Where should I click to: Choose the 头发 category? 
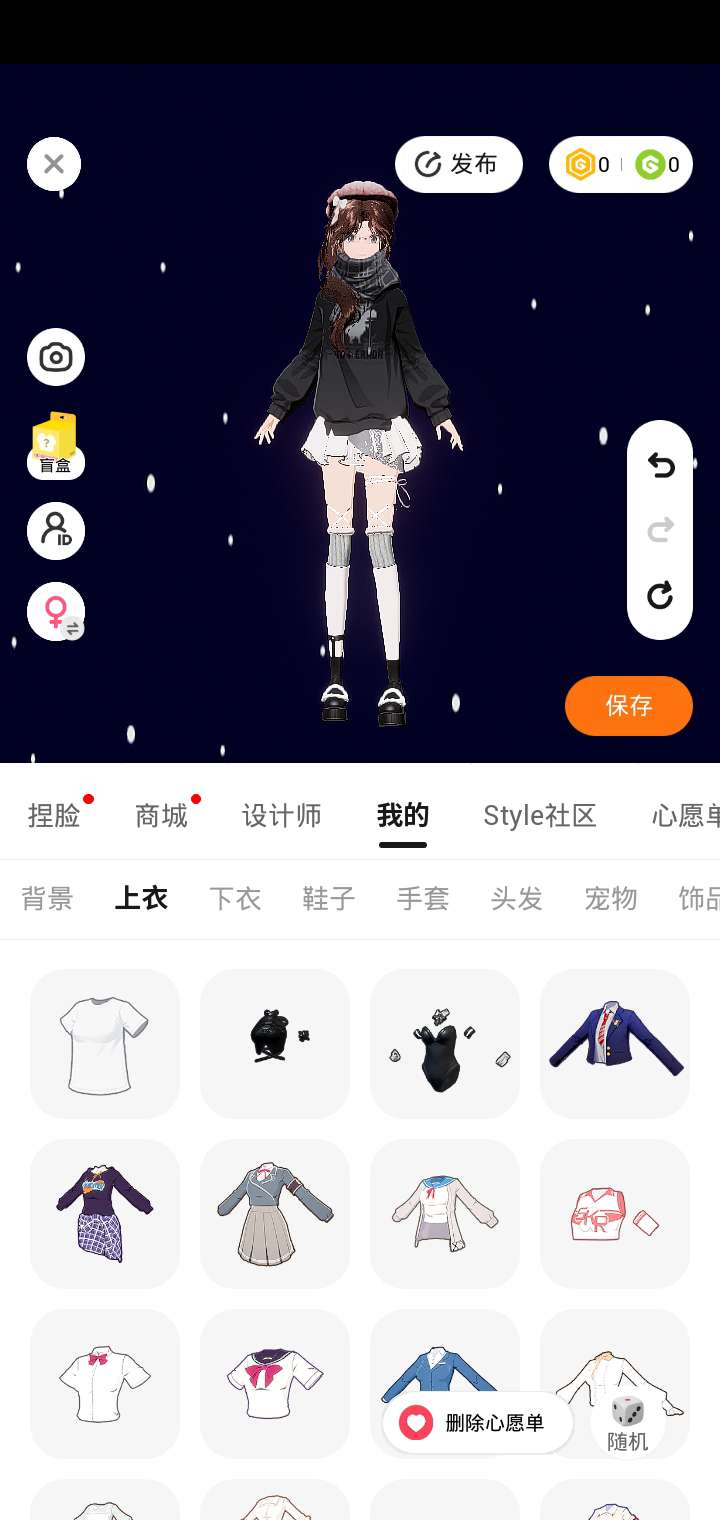coord(517,899)
